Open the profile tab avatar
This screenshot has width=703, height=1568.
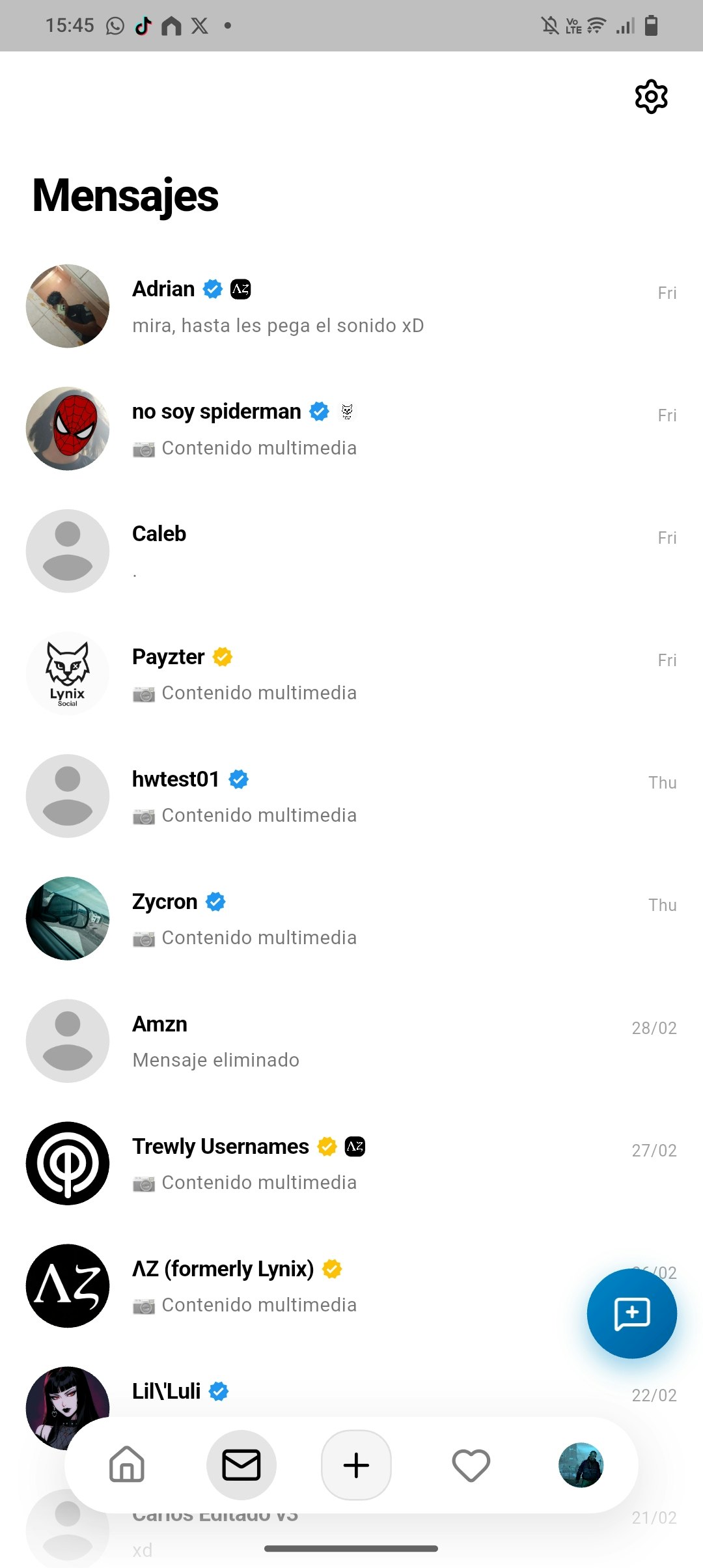pos(581,1465)
